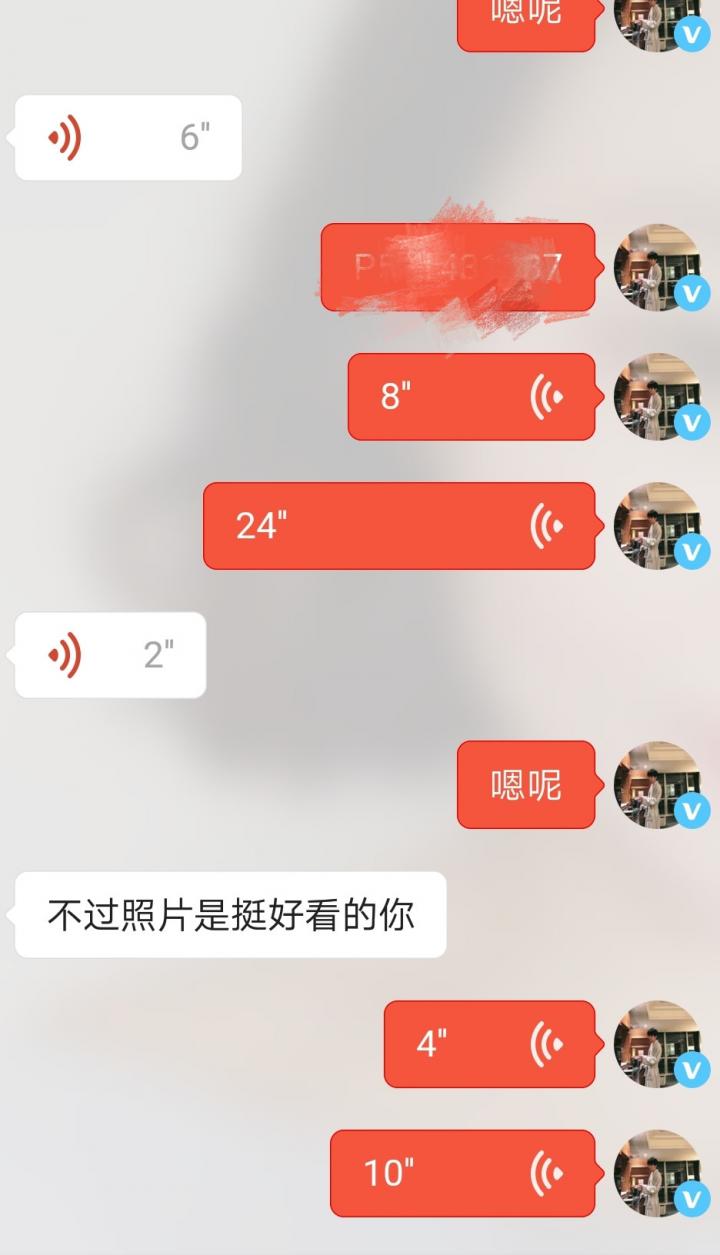Play the 24-second voice message
Image resolution: width=720 pixels, height=1255 pixels.
[398, 526]
